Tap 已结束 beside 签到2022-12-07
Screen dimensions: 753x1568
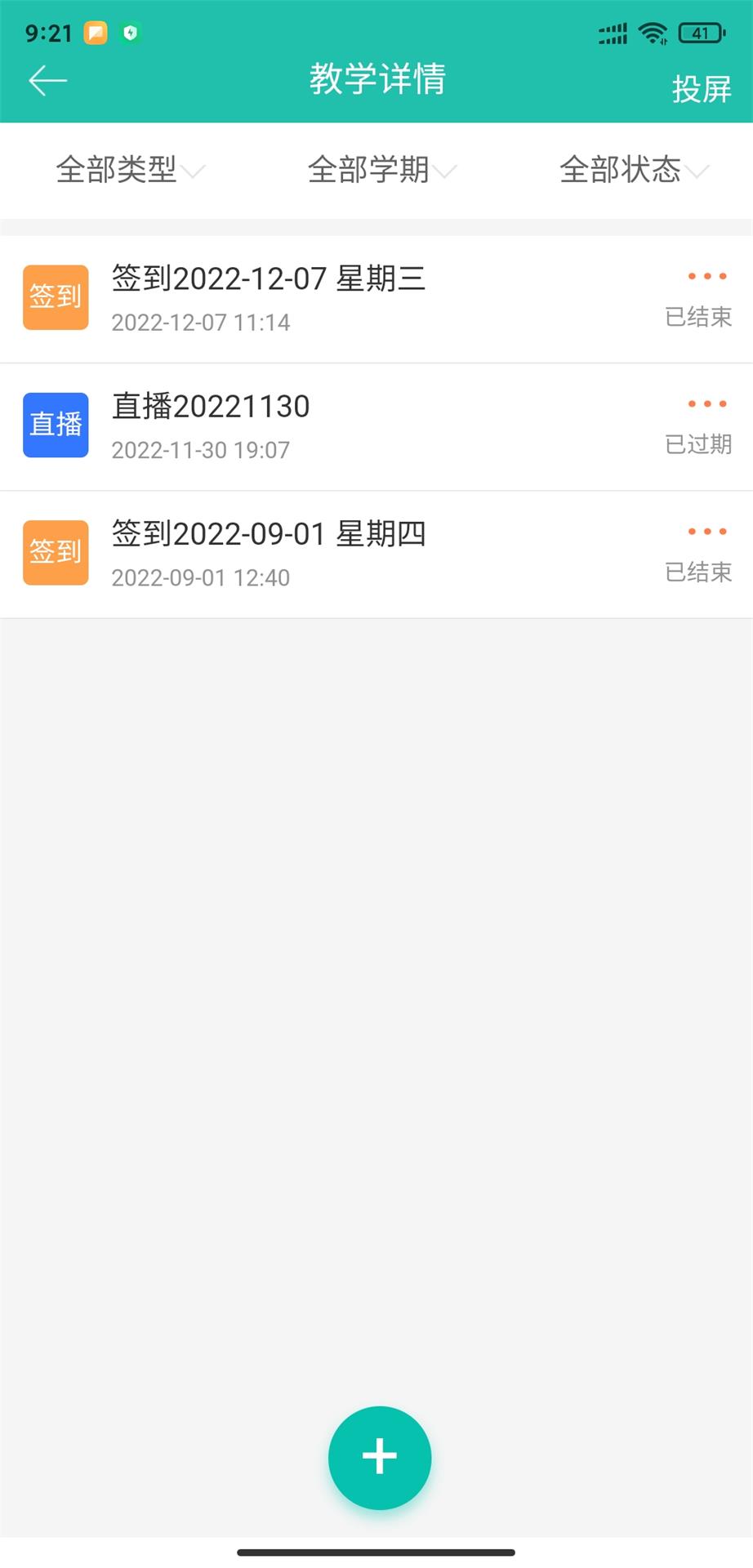tap(698, 318)
